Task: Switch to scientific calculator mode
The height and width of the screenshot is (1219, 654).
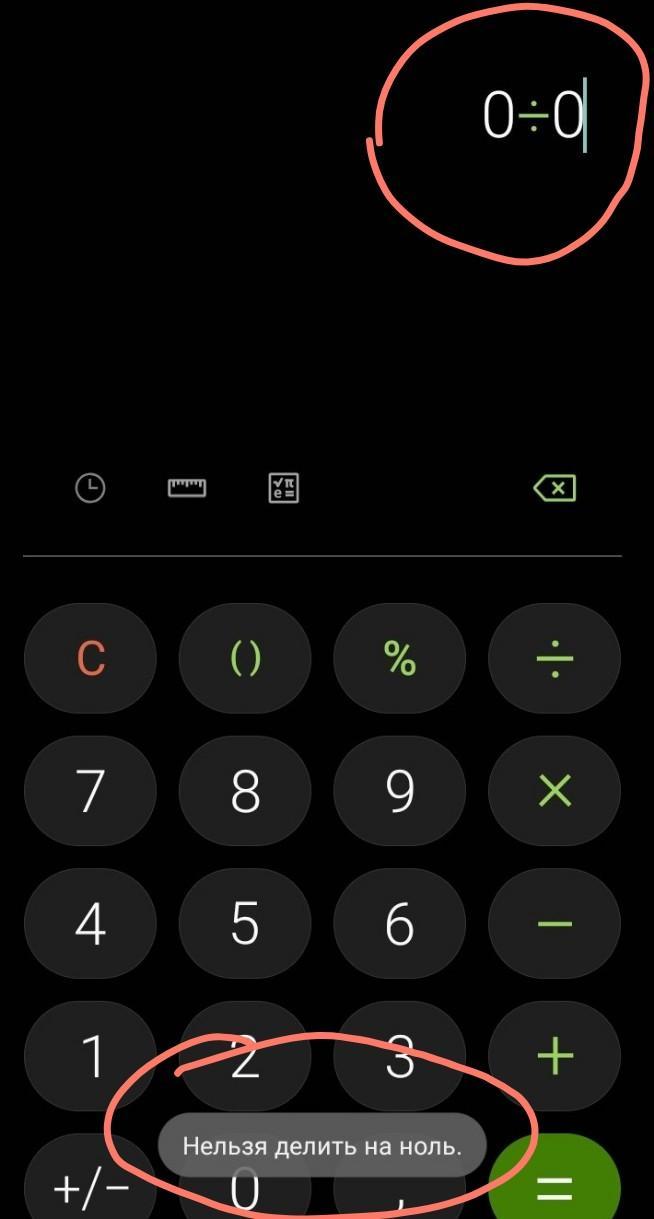Action: point(284,488)
